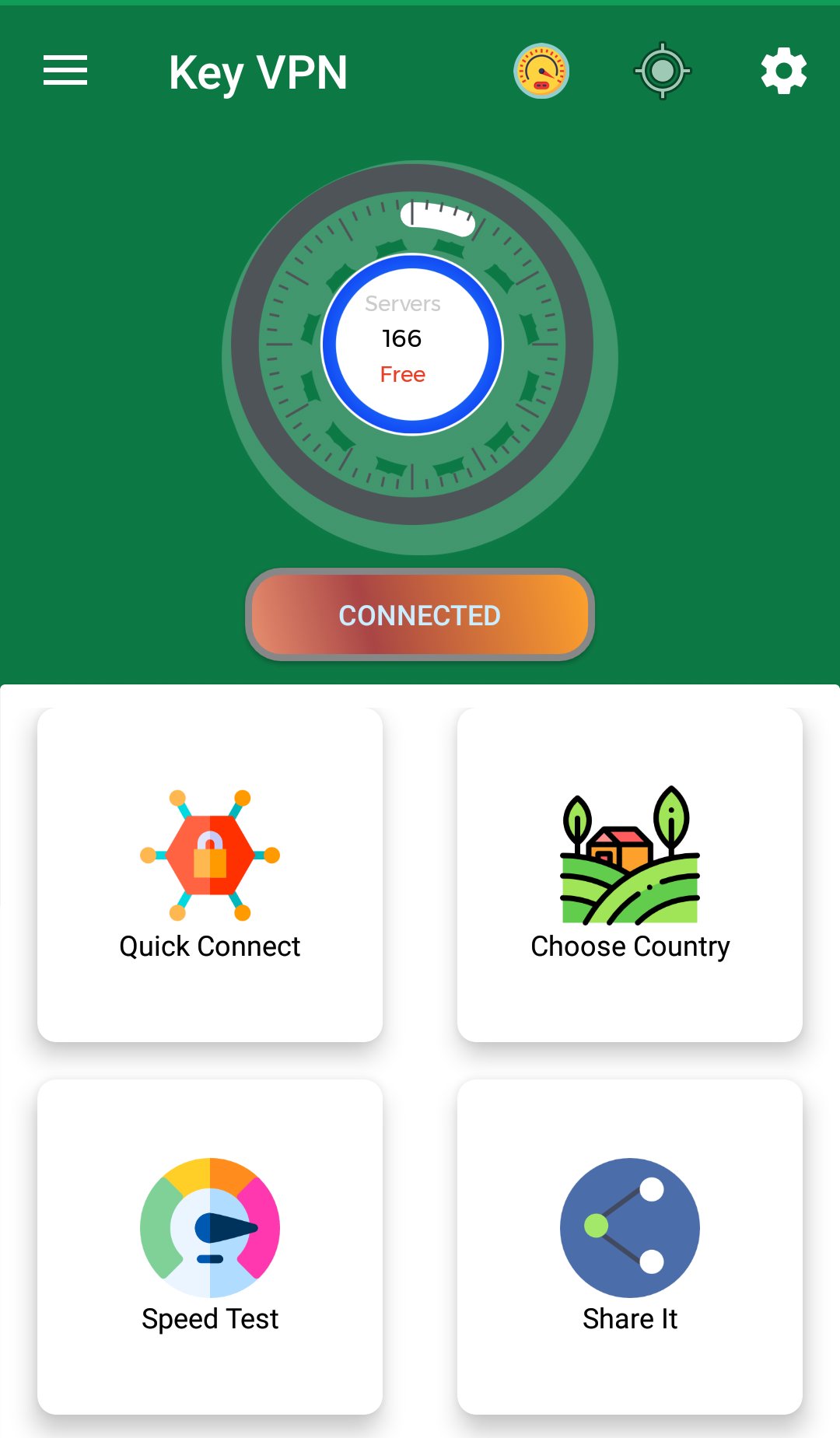Tap the Servers label in the gauge

402,303
